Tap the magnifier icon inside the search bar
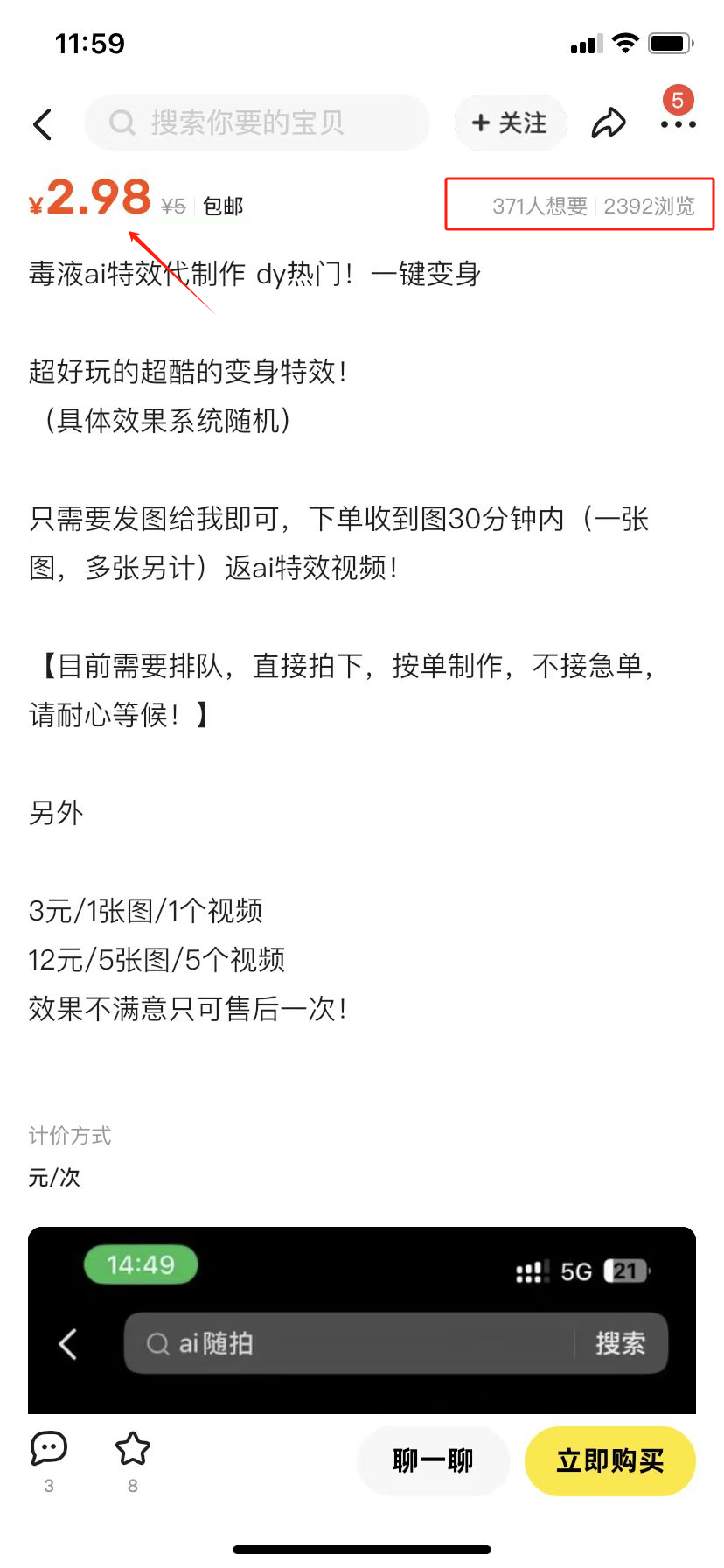724x1568 pixels. [x=122, y=122]
